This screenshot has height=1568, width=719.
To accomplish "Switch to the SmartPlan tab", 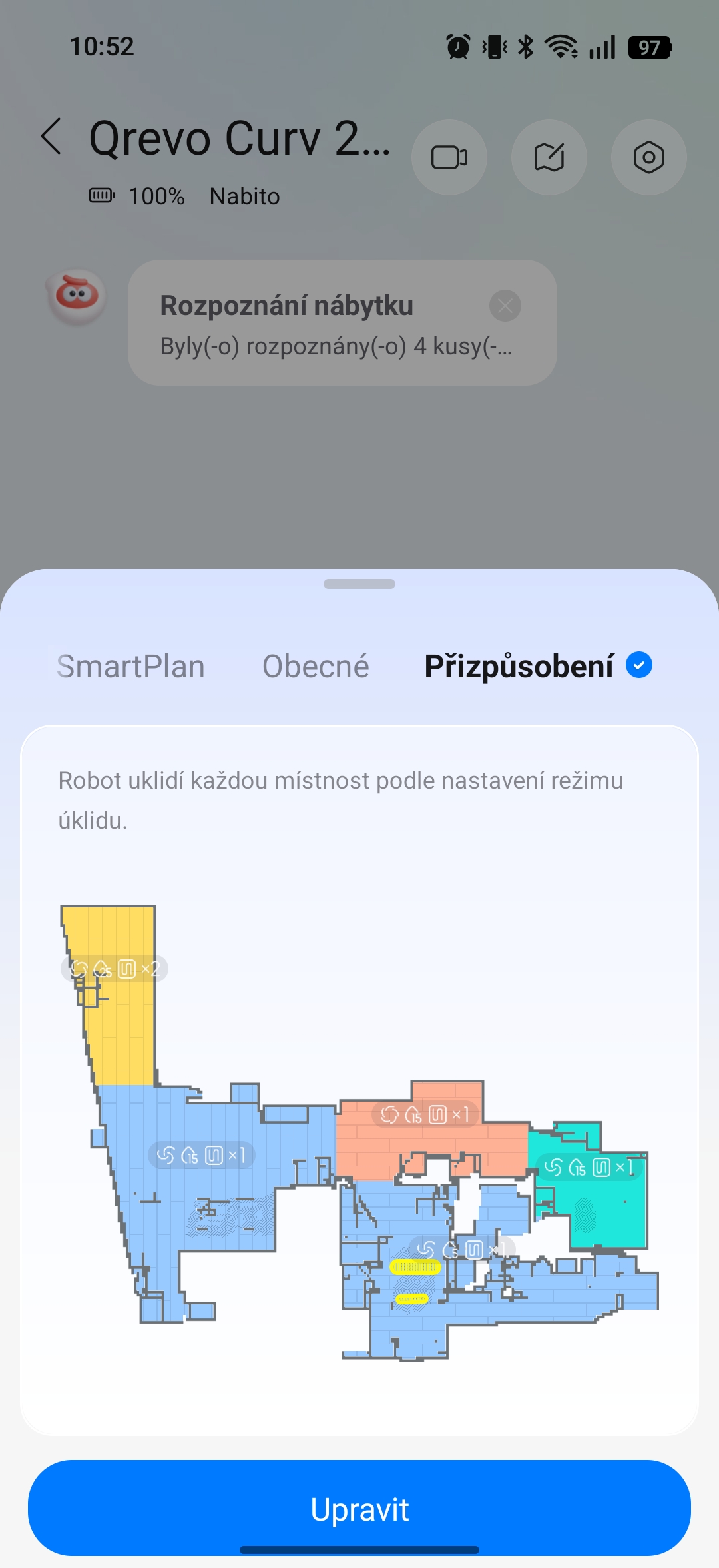I will click(130, 667).
